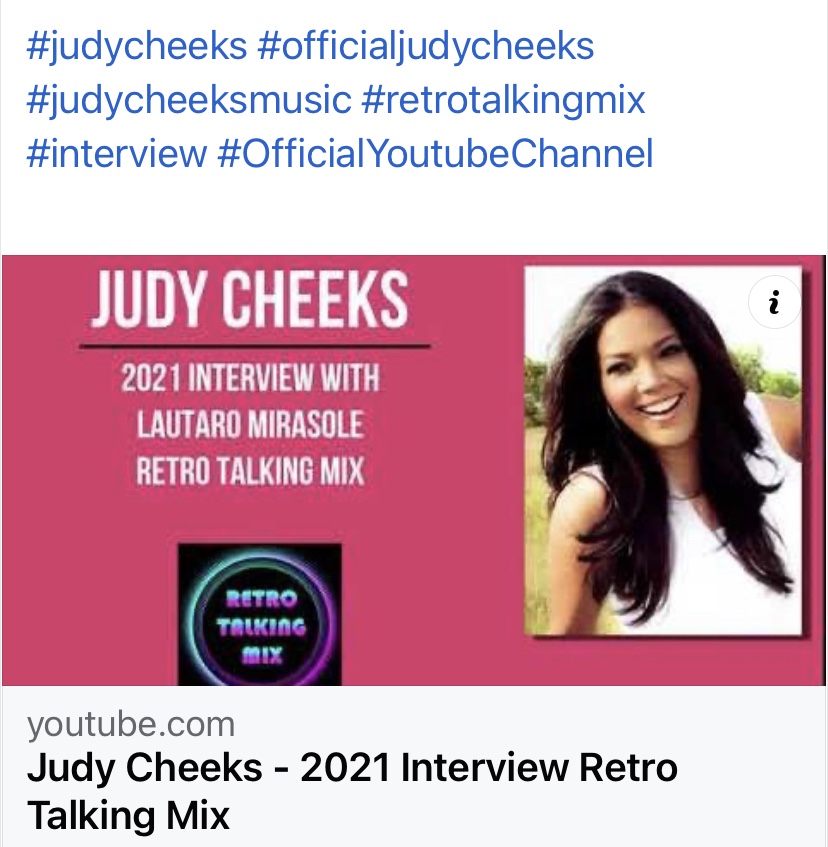The height and width of the screenshot is (847, 828).
Task: Open the #officialjudycheeks hashtag
Action: tap(426, 47)
